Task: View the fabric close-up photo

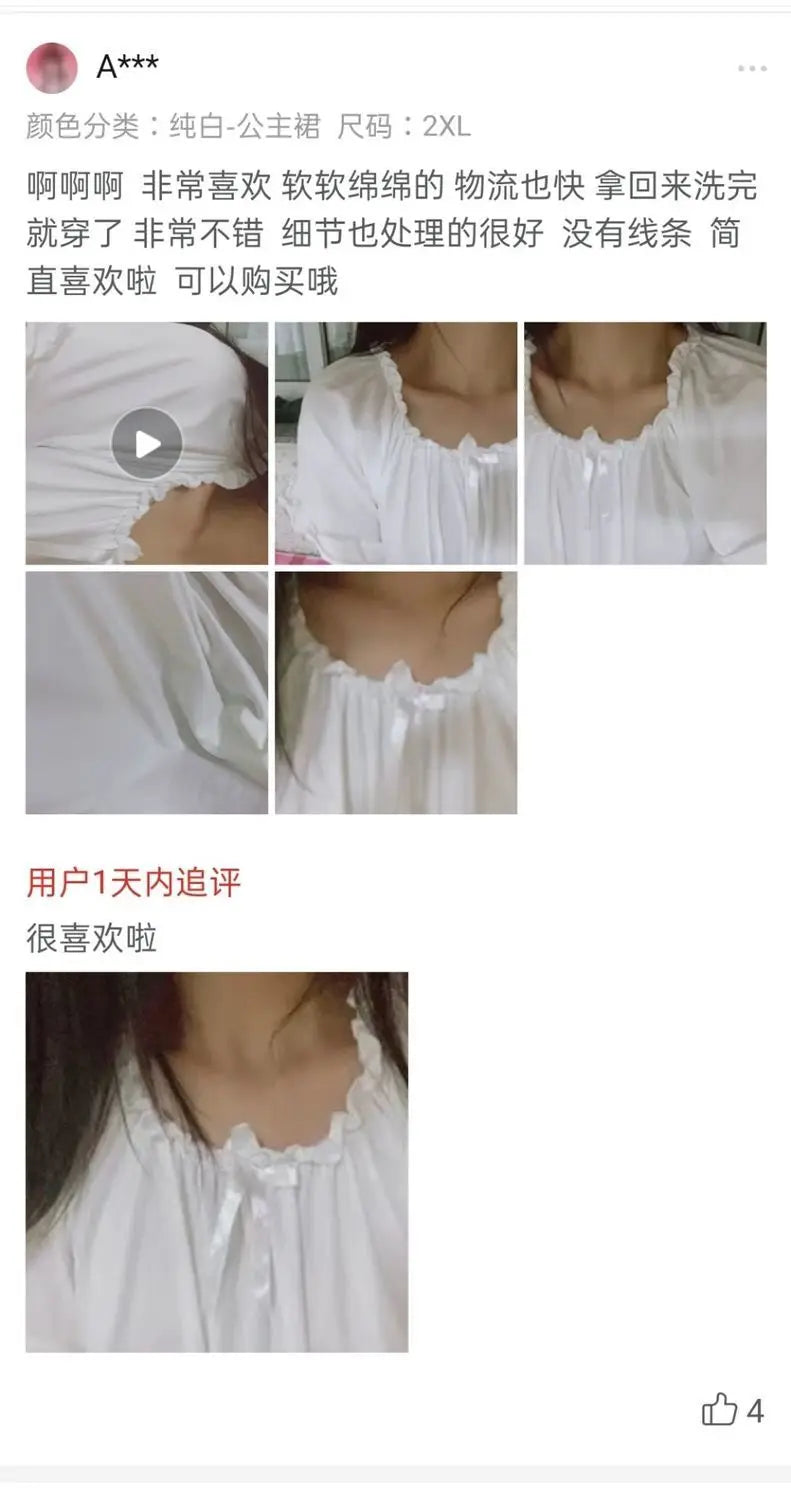Action: [x=147, y=692]
